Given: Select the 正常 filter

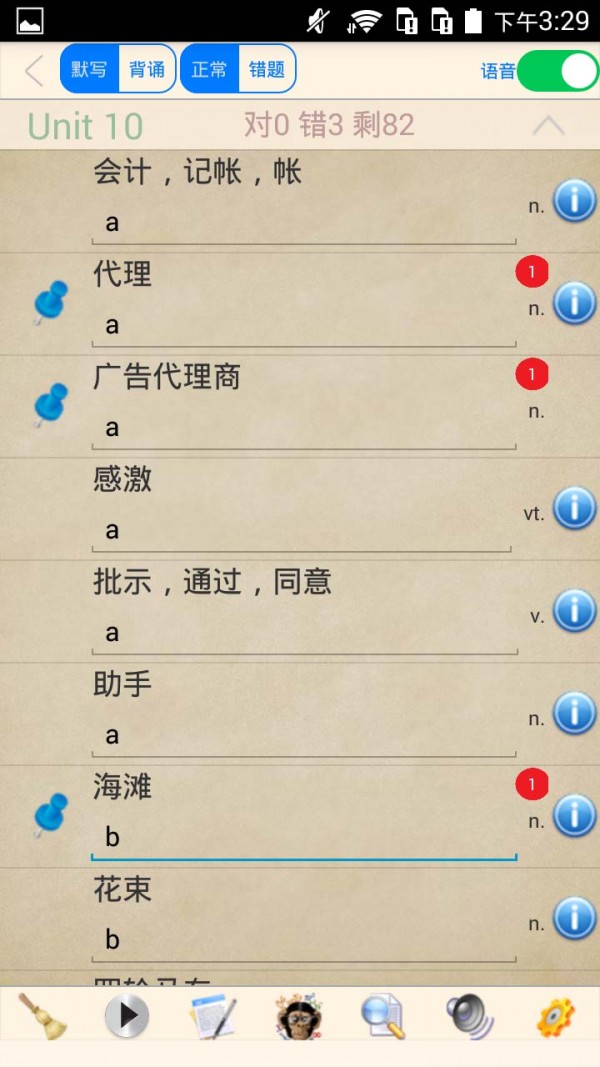Looking at the screenshot, I should (209, 70).
